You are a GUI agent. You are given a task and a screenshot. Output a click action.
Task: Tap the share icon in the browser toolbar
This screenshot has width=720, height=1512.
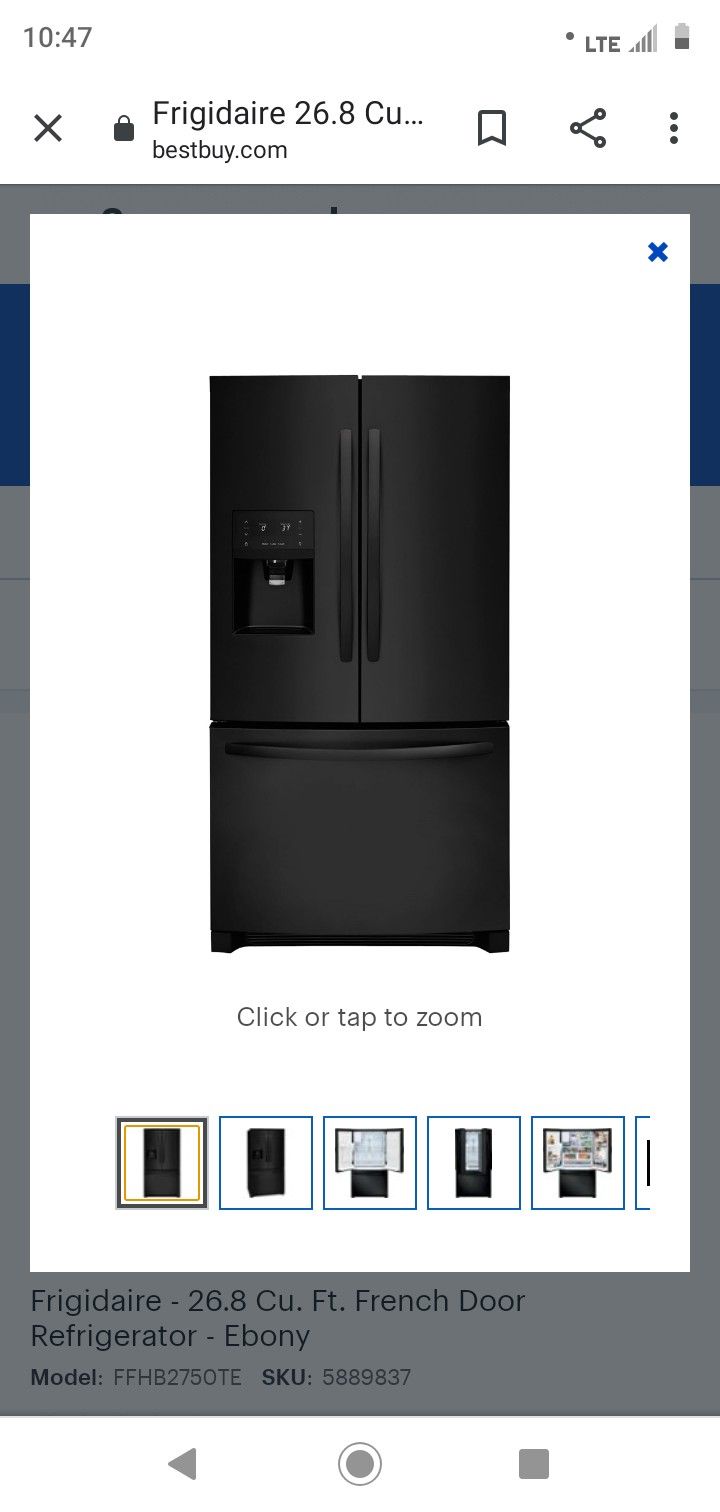(586, 128)
